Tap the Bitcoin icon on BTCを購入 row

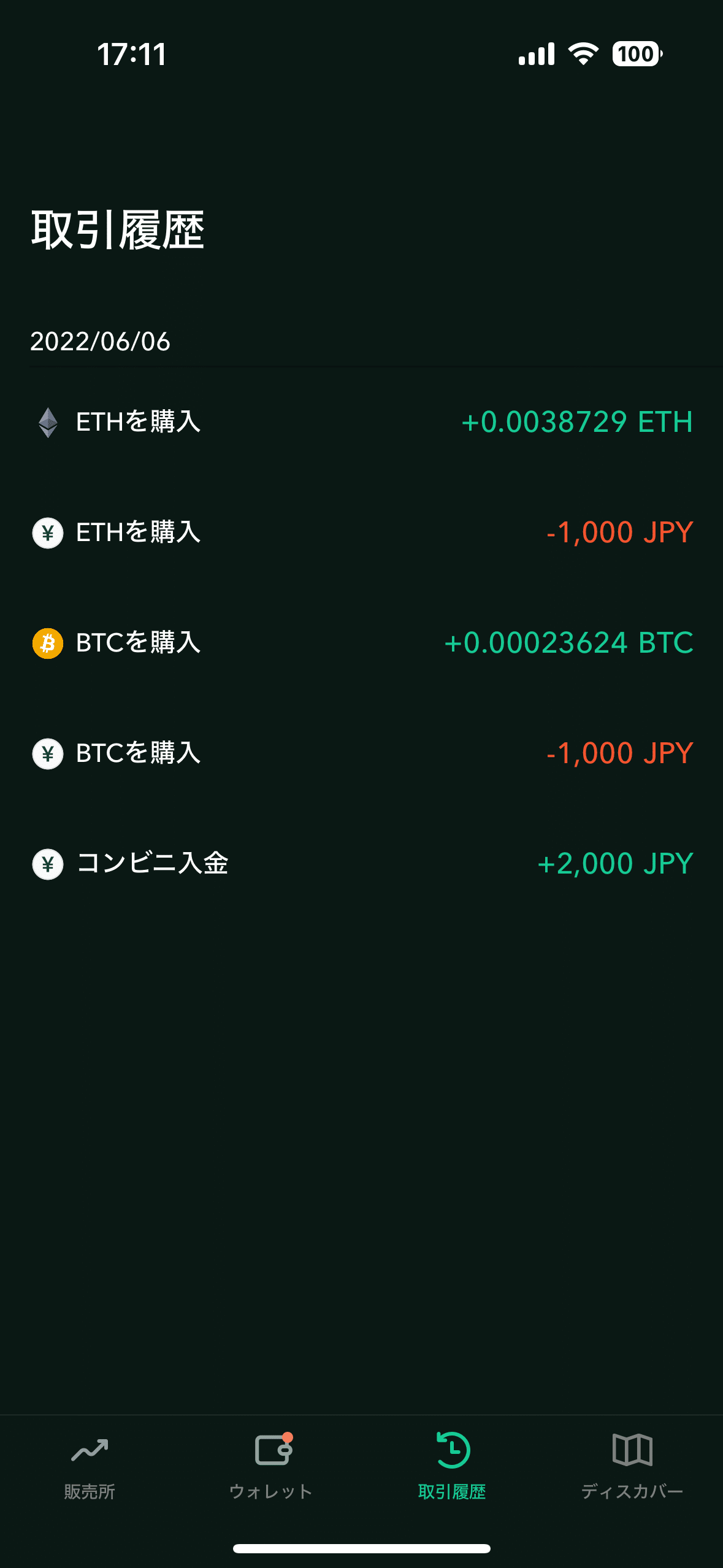point(47,643)
